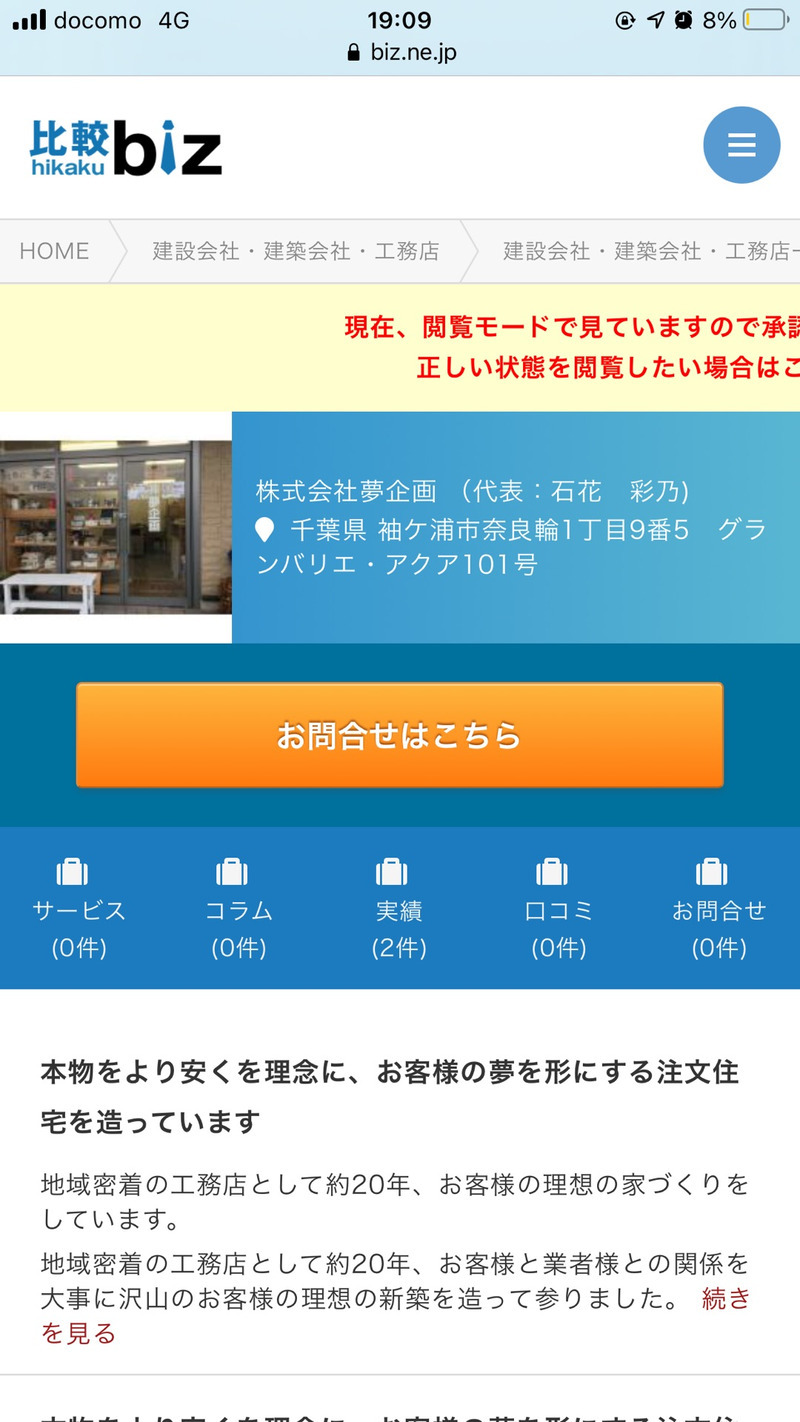The width and height of the screenshot is (800, 1422).
Task: Open the 実績 (2件) tab
Action: [x=399, y=908]
